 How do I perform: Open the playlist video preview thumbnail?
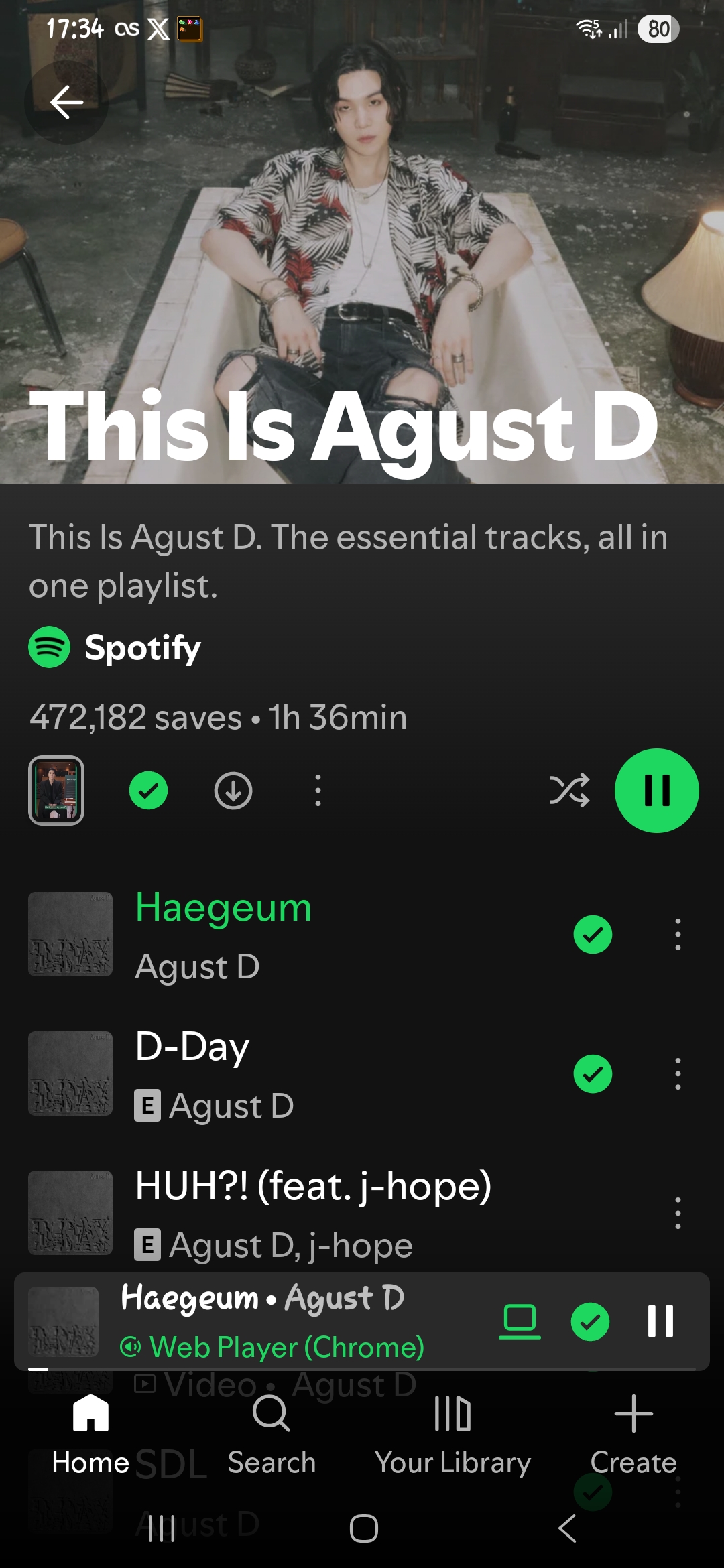pos(56,790)
